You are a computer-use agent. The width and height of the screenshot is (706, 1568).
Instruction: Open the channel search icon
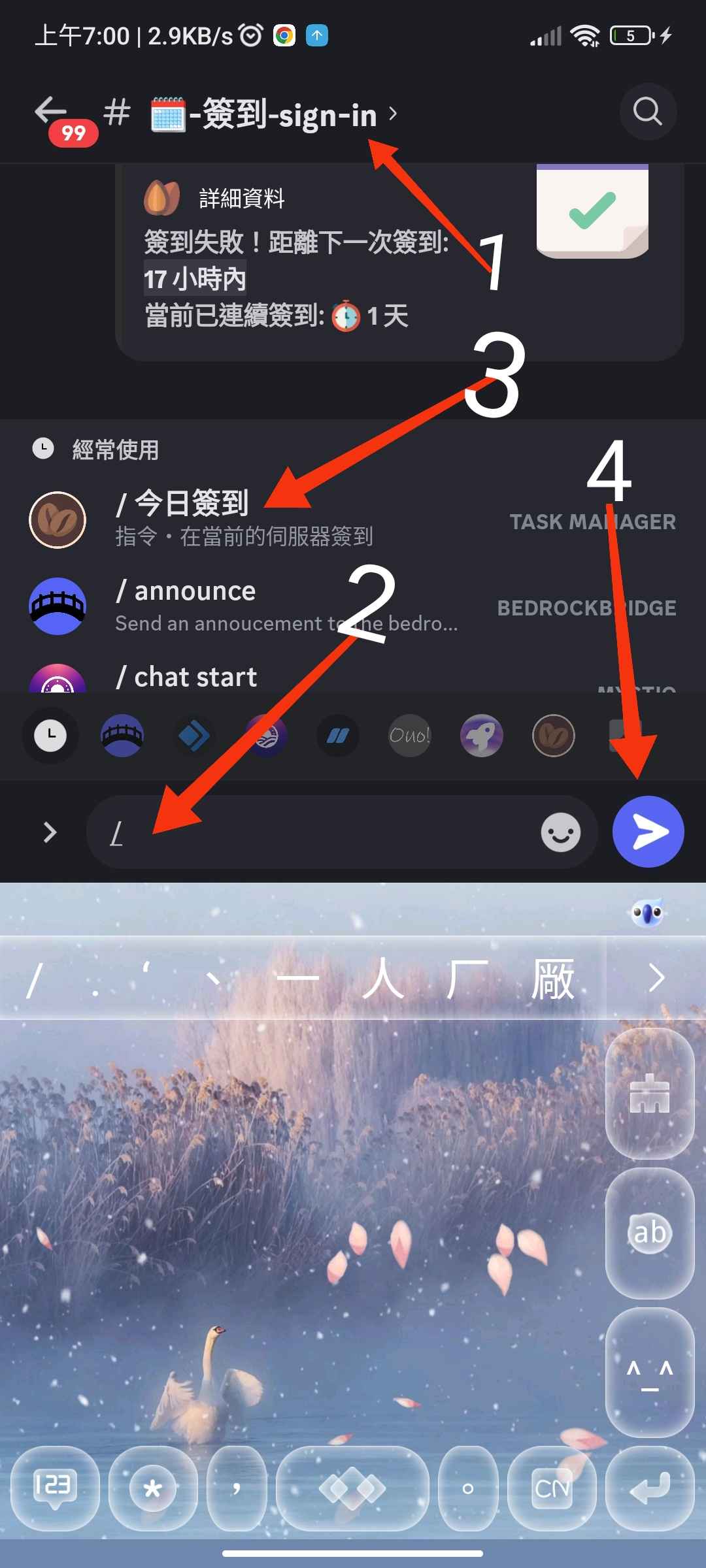[x=647, y=112]
